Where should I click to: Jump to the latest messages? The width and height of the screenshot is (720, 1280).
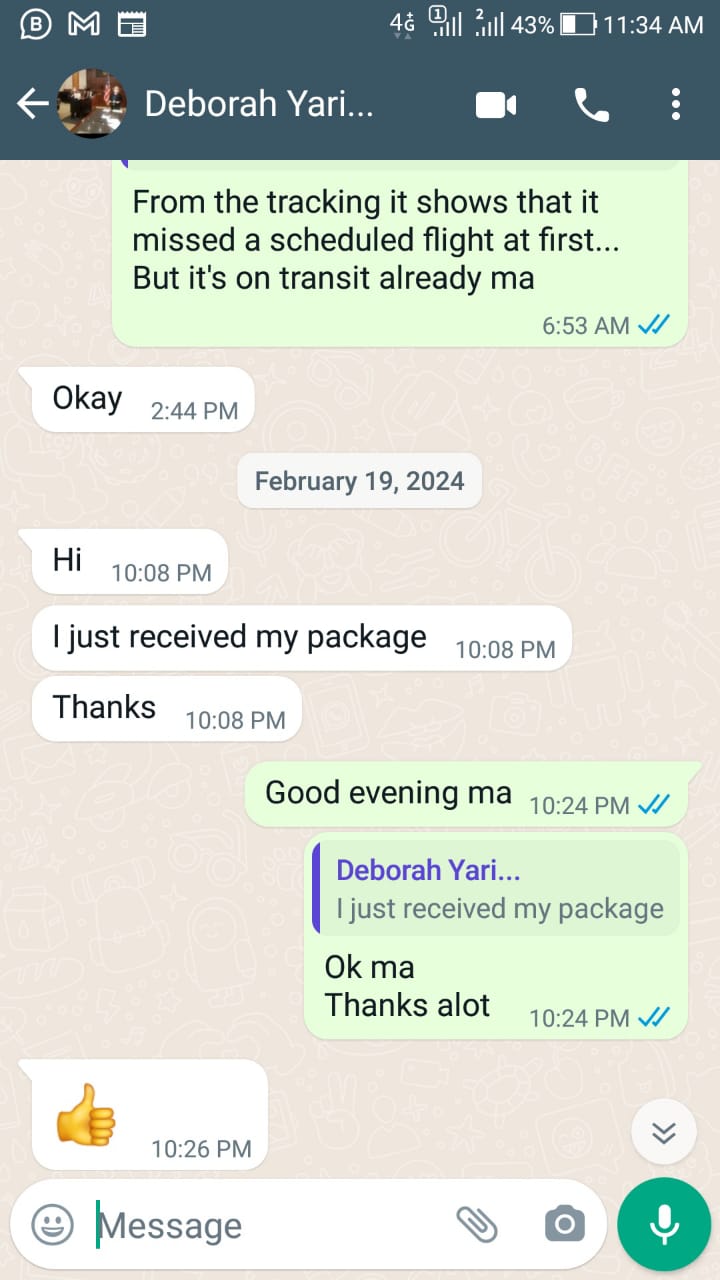click(664, 1132)
